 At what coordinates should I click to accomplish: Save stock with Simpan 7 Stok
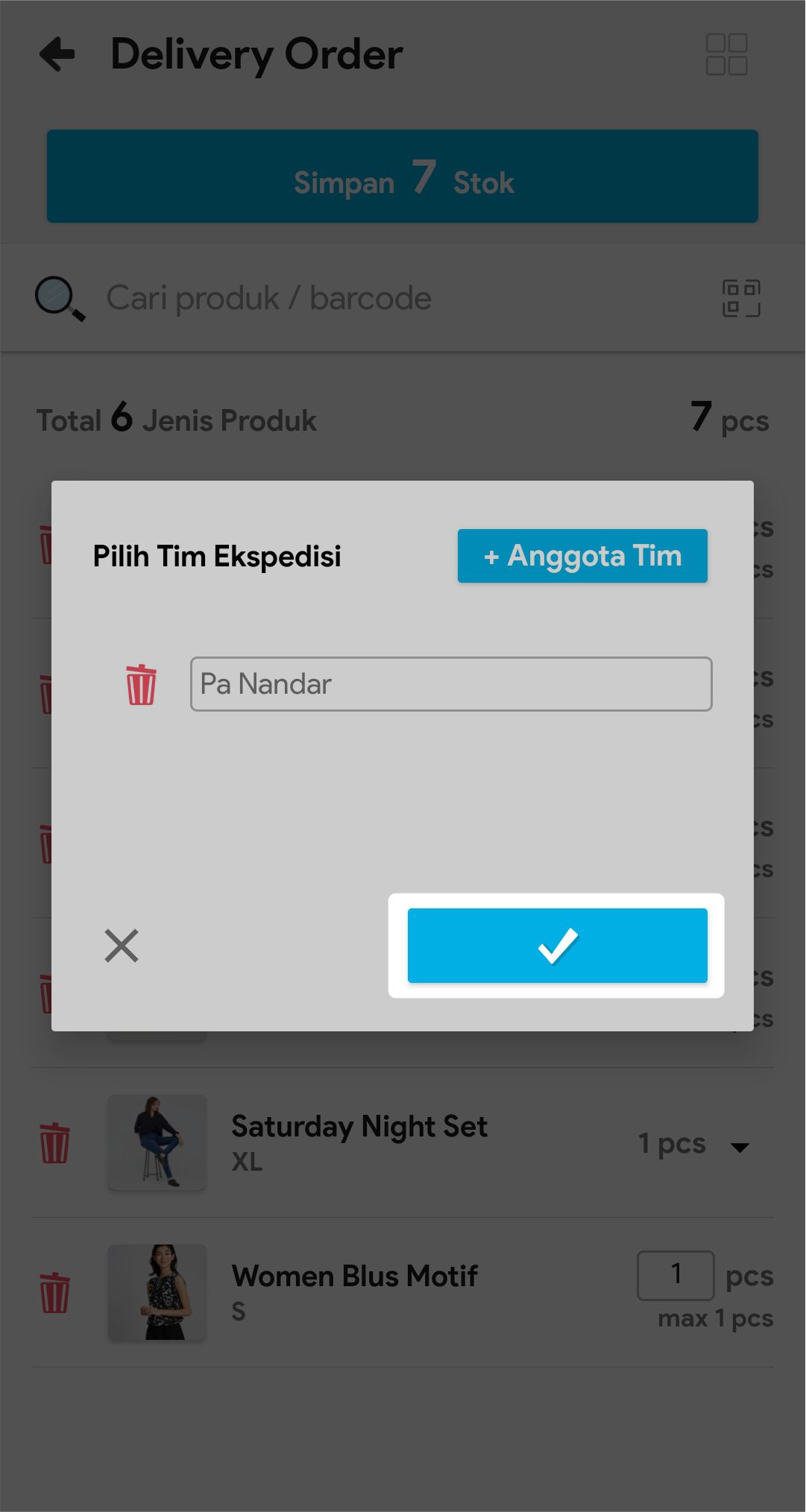[403, 177]
